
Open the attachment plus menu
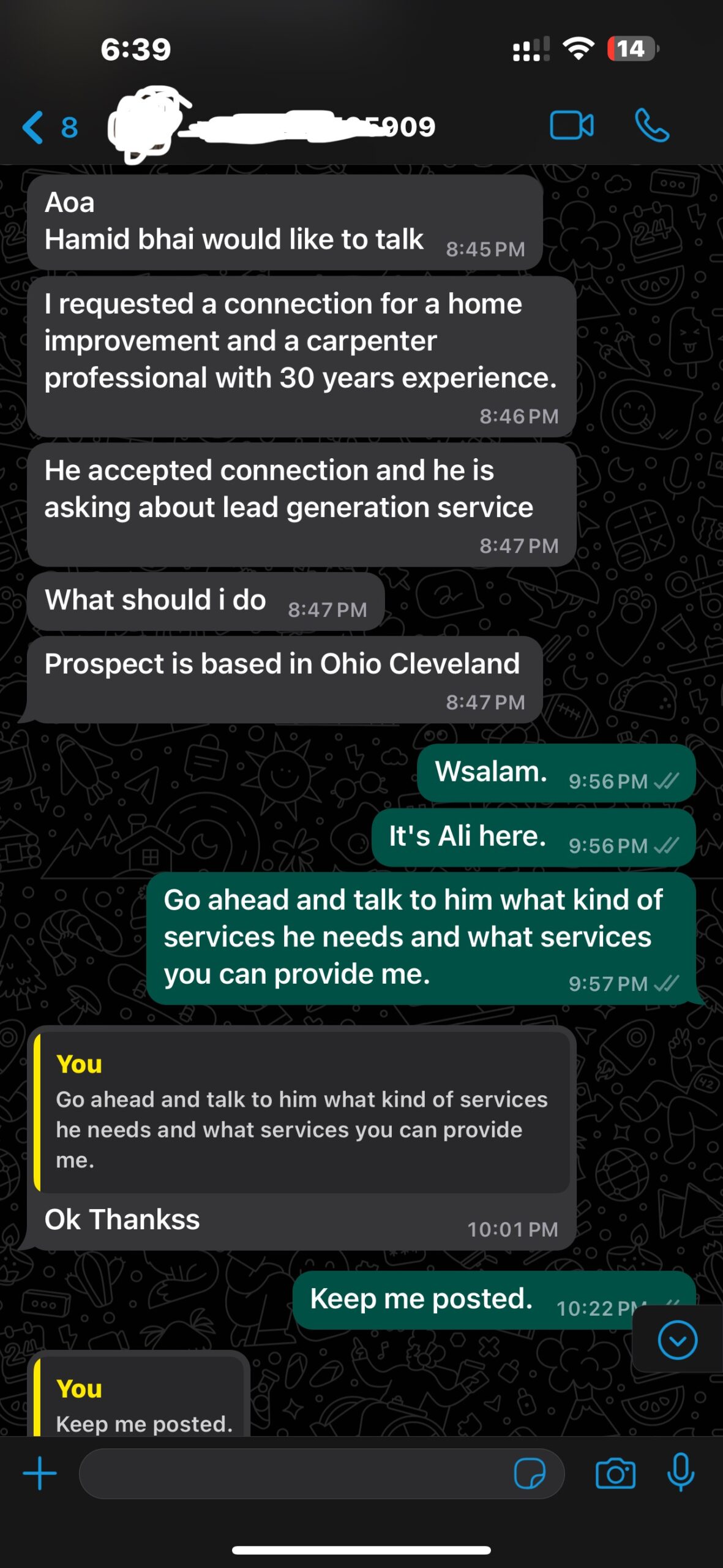pyautogui.click(x=40, y=1473)
